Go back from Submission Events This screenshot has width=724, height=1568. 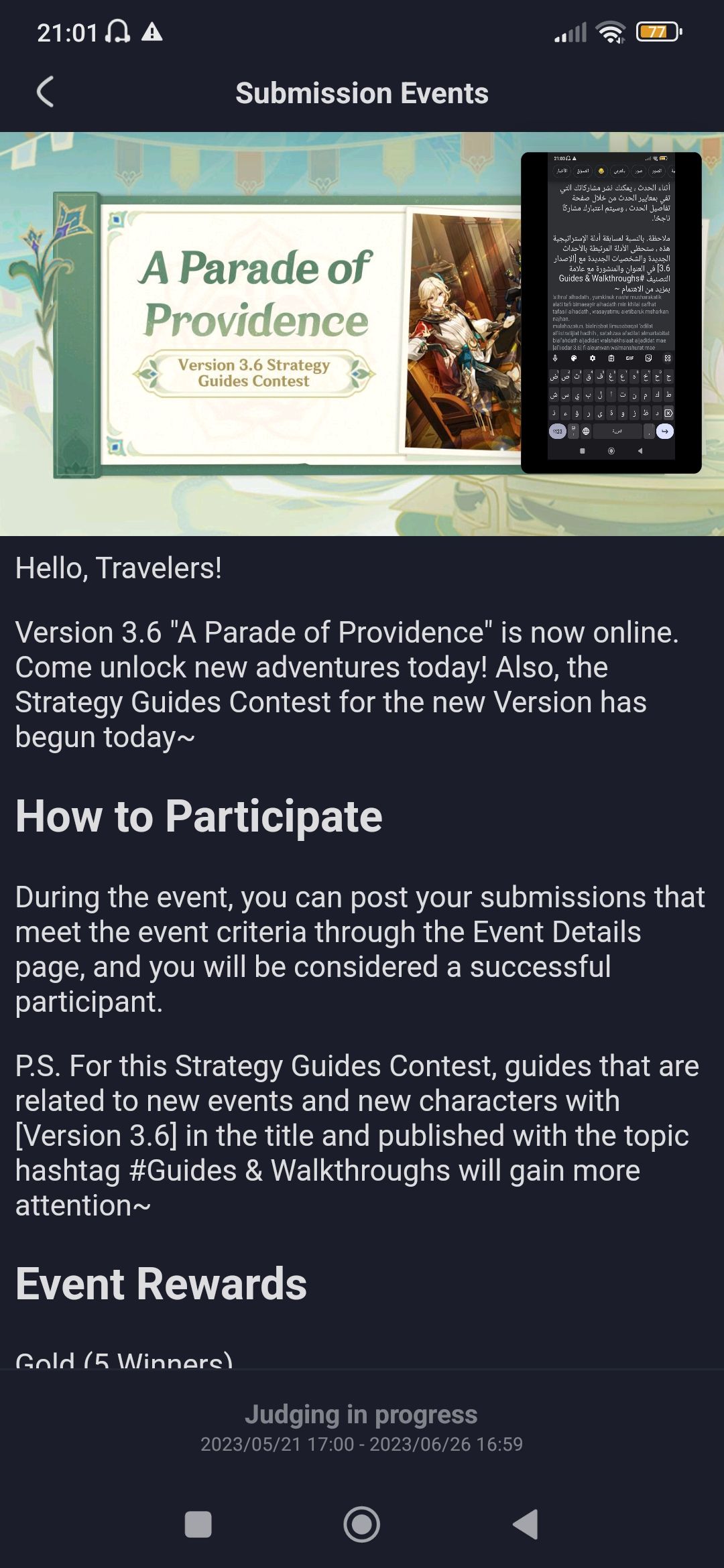[45, 92]
